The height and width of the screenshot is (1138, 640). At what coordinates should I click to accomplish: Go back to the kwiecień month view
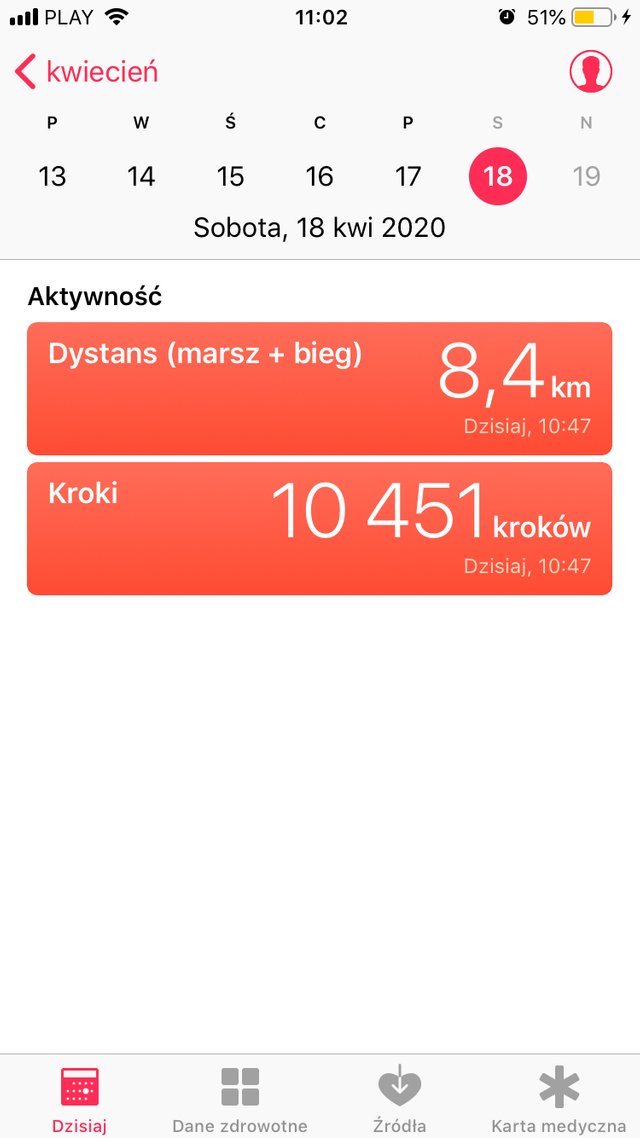click(86, 72)
